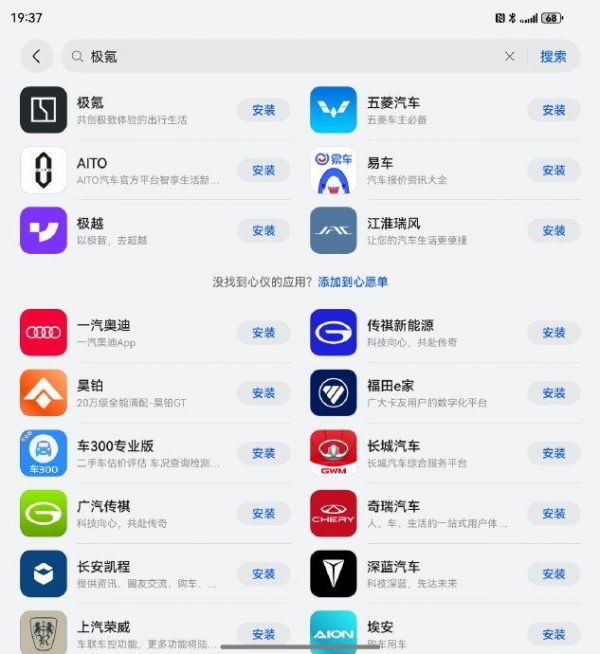Go back using the arrow button
600x654 pixels.
pos(37,56)
